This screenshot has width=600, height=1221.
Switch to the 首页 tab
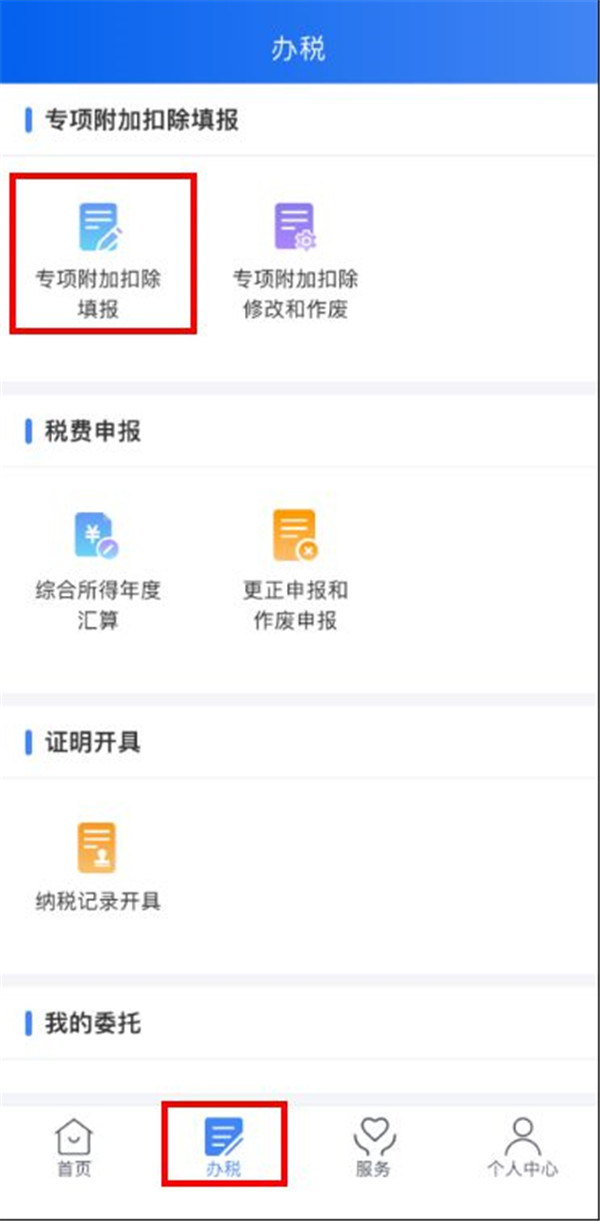[73, 1147]
